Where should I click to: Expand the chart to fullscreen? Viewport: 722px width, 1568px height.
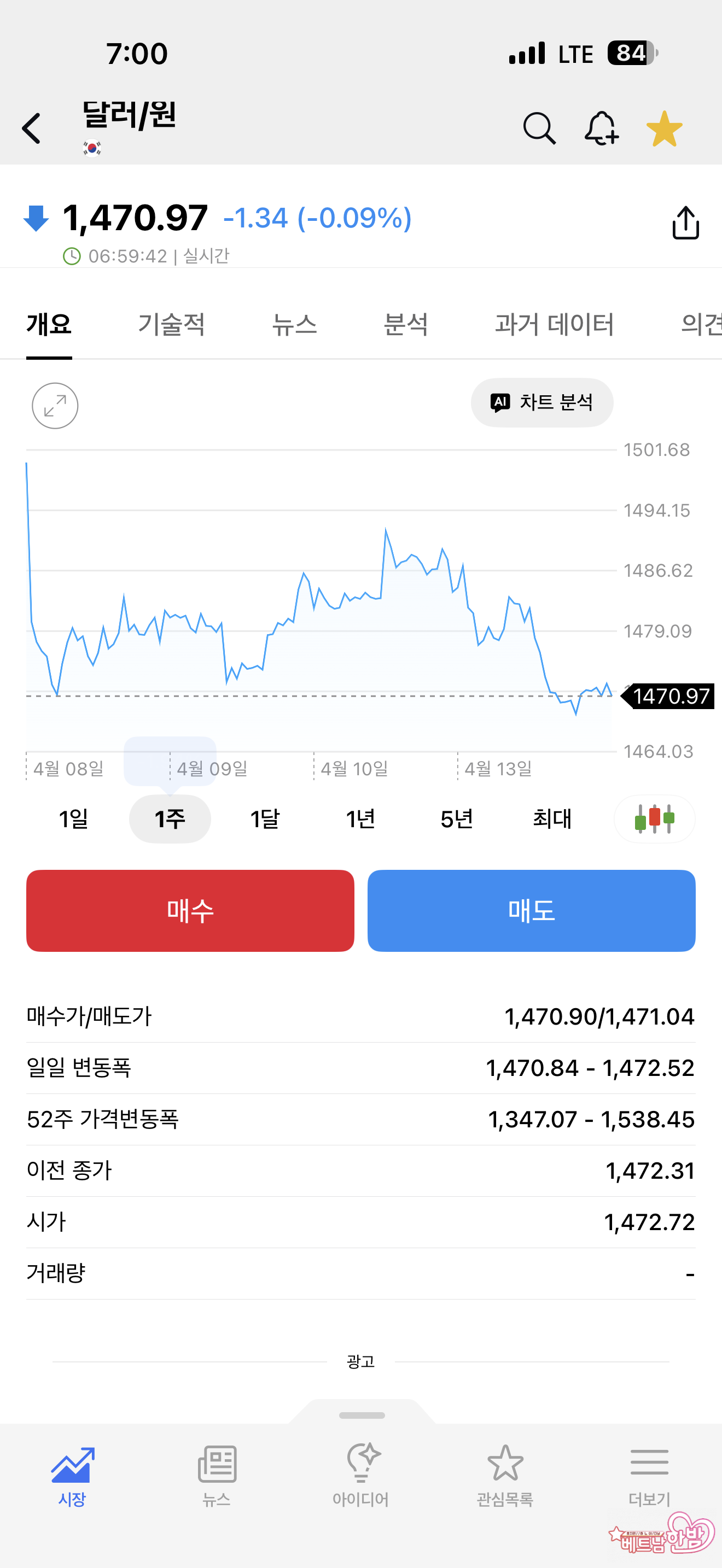coord(55,406)
